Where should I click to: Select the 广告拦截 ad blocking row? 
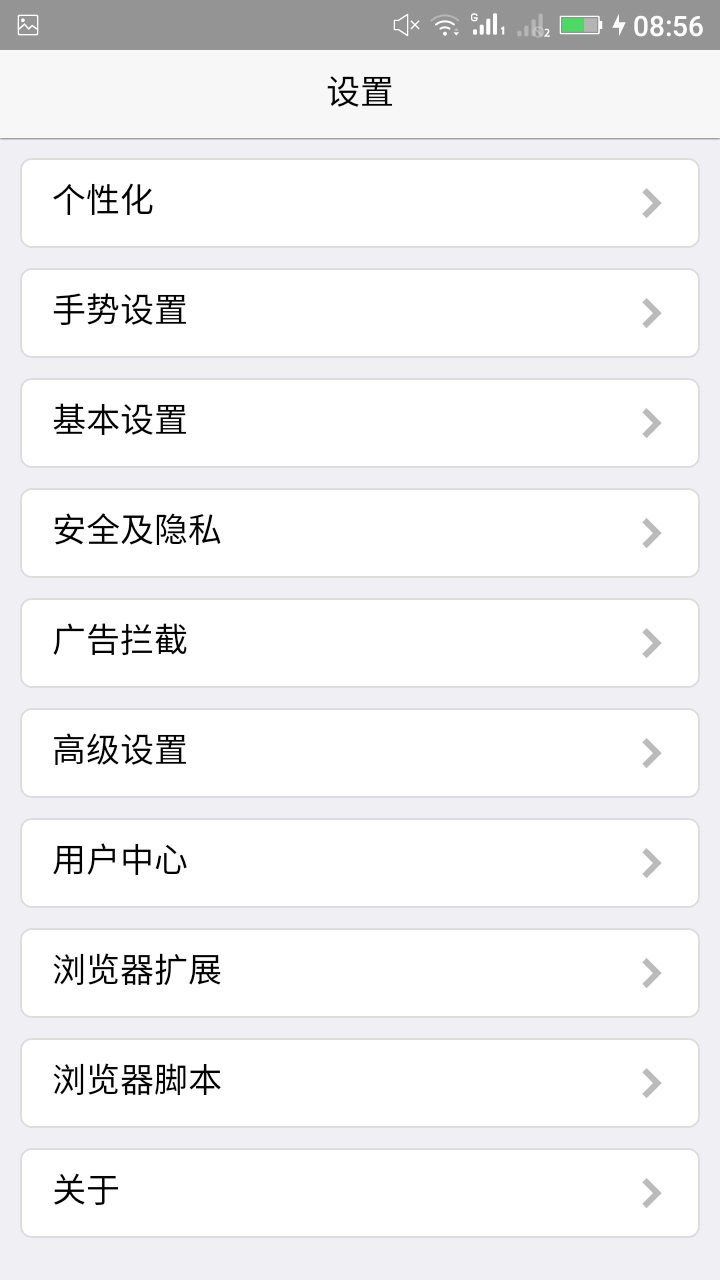click(x=360, y=643)
